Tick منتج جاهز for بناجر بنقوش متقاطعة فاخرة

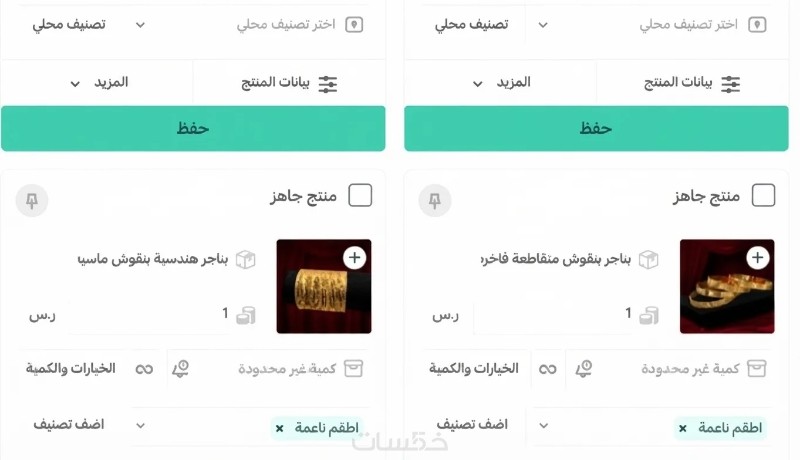pyautogui.click(x=763, y=195)
